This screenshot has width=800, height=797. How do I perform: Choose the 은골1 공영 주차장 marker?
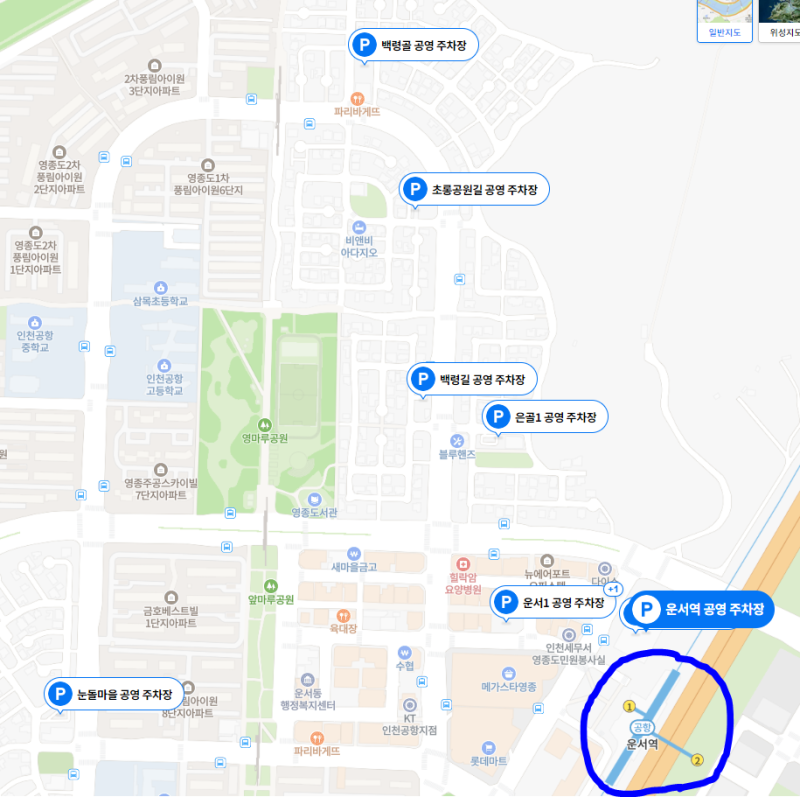545,418
